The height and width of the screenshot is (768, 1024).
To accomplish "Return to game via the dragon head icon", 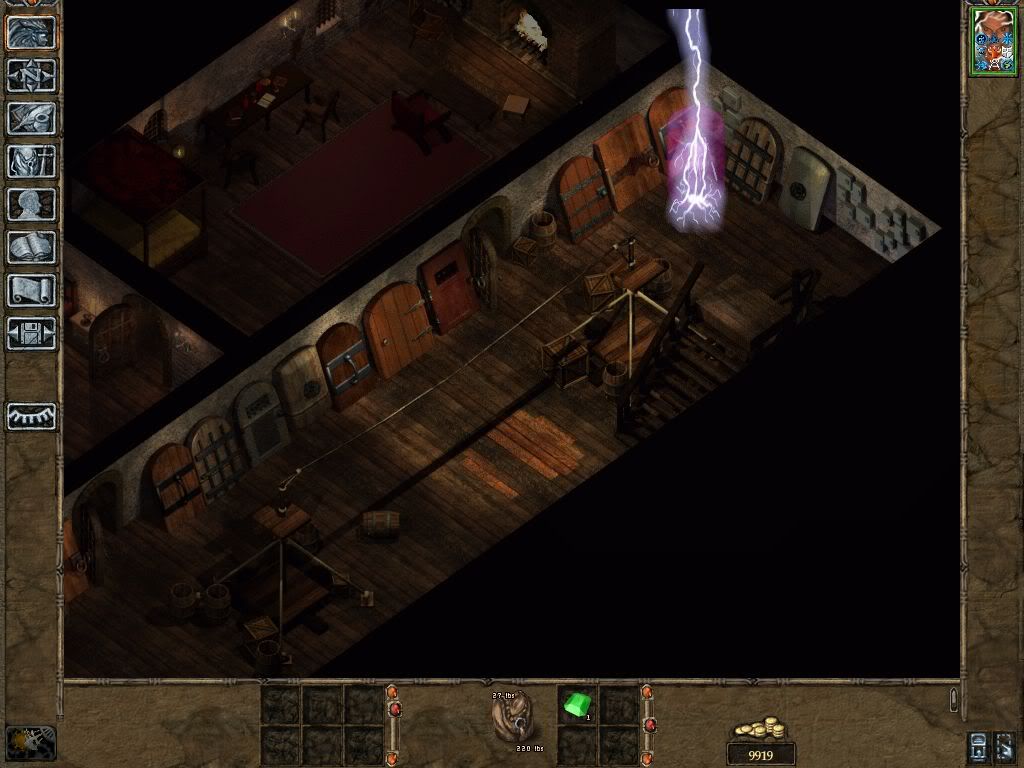I will (32, 32).
